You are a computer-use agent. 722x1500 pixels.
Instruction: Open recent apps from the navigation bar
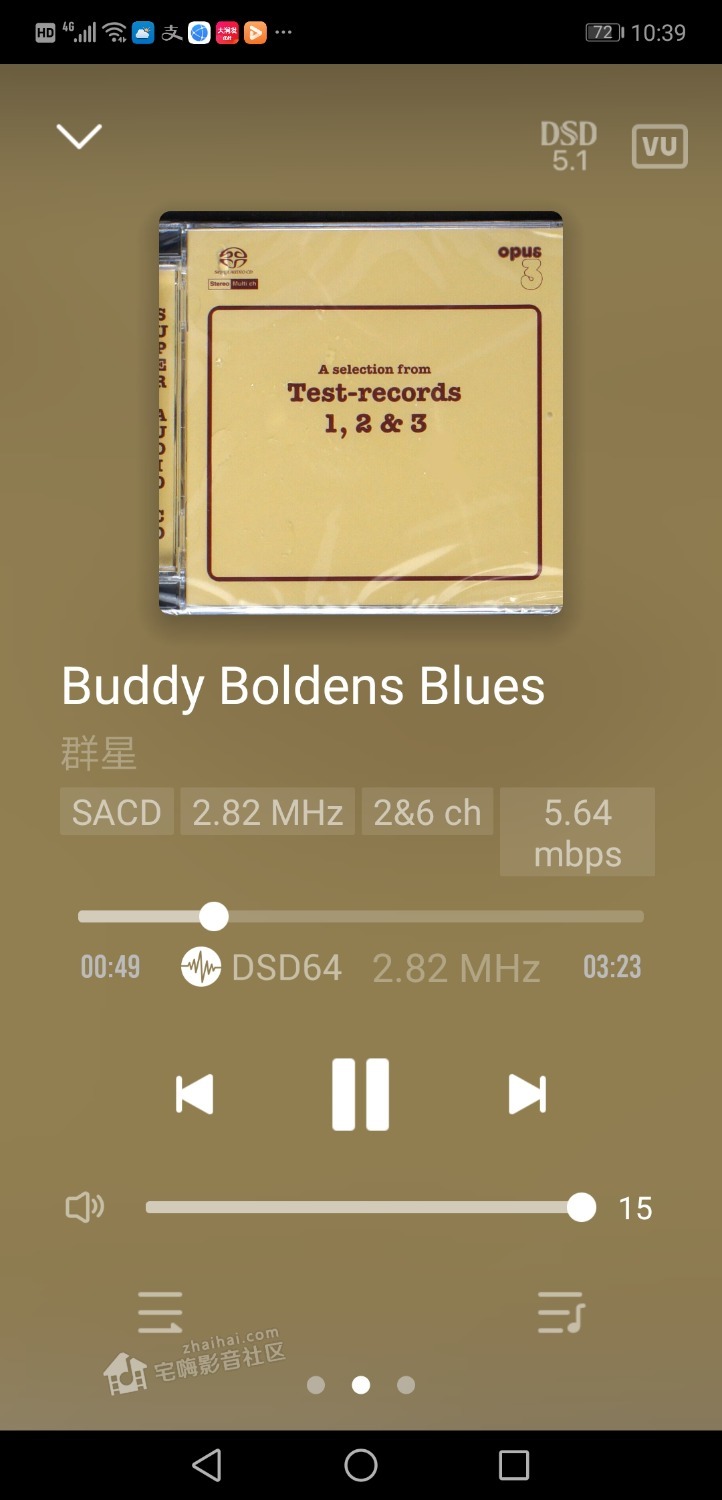pyautogui.click(x=513, y=1465)
